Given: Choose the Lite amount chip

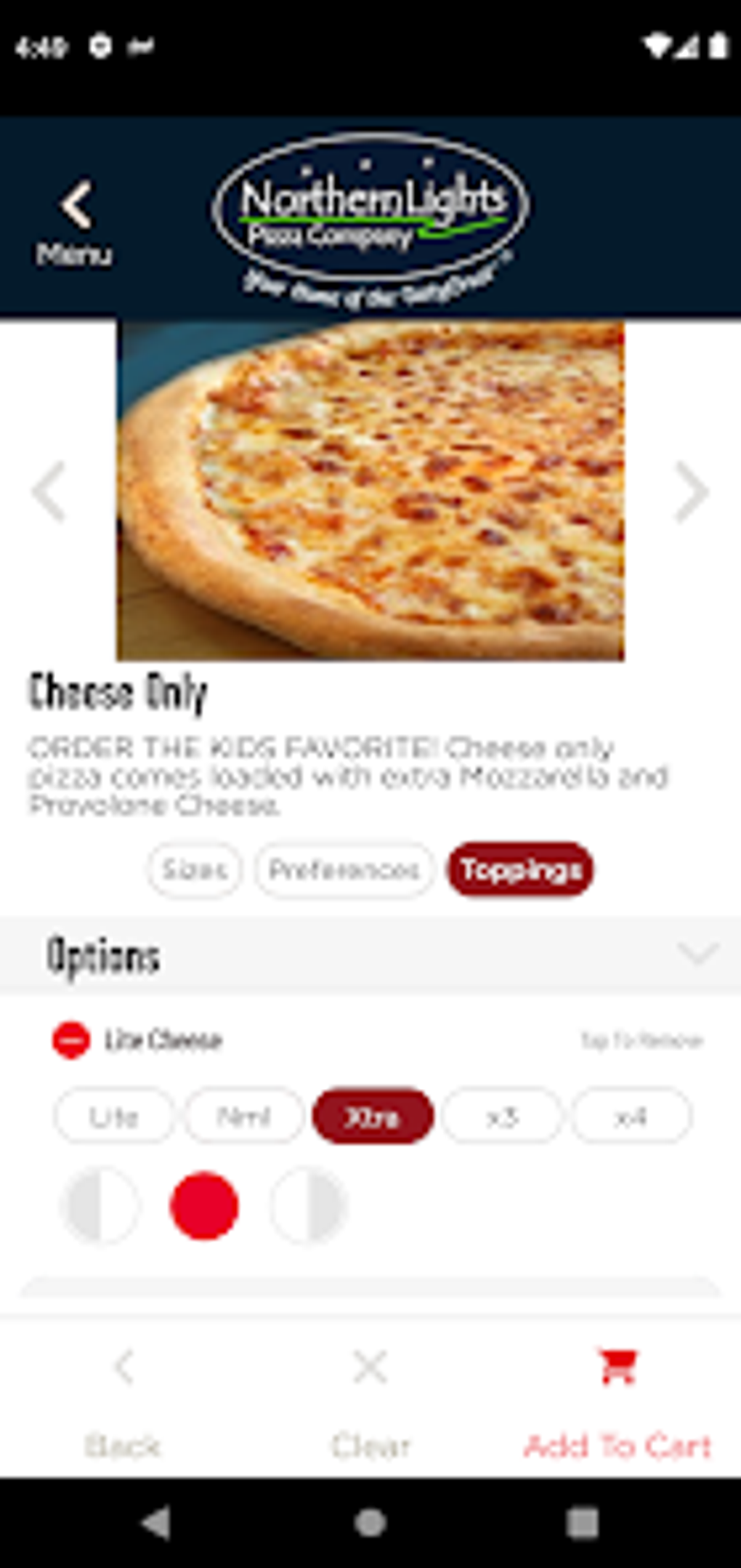Looking at the screenshot, I should point(114,1116).
